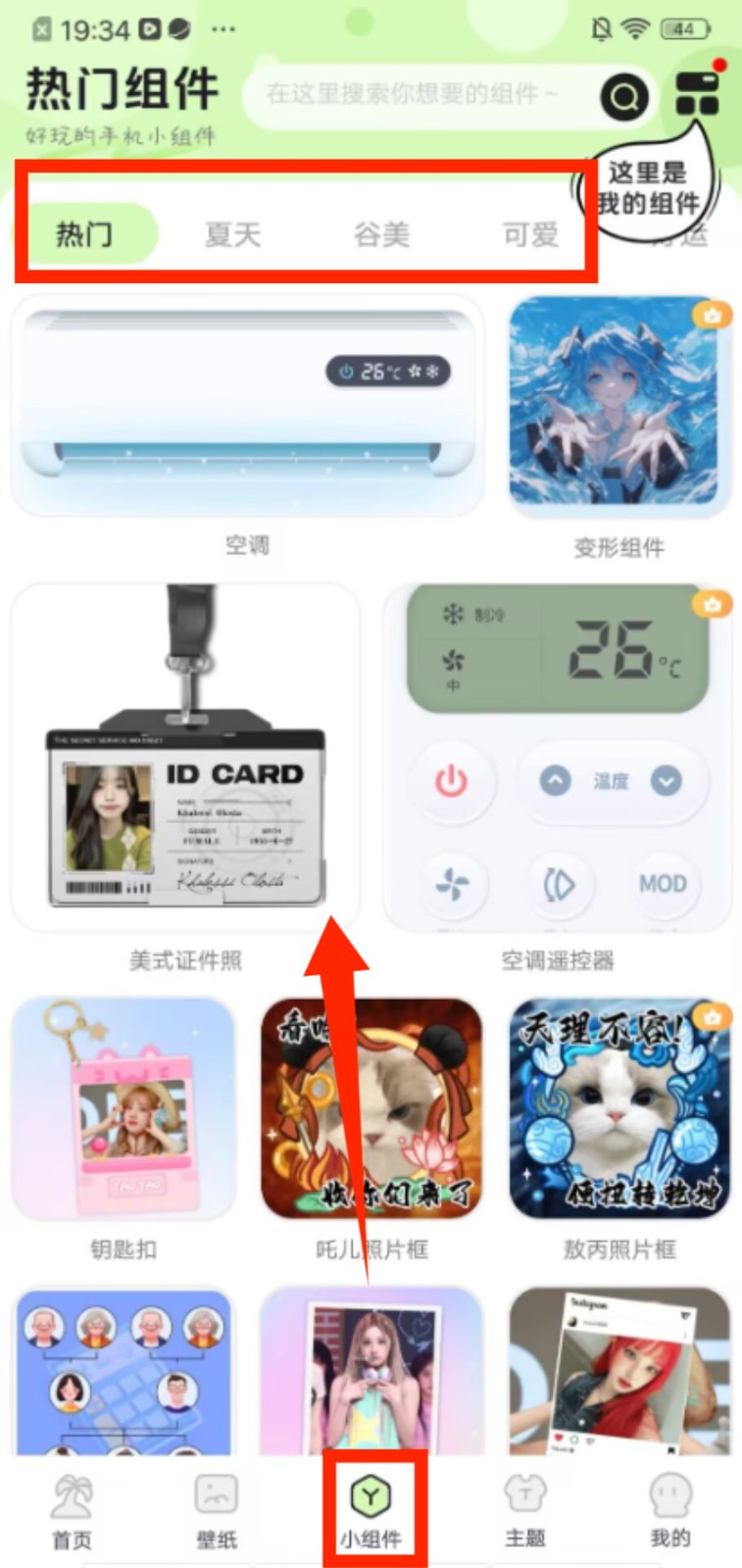Switch to the 夏天 category tab
Screen dimensions: 742x1568
[x=232, y=234]
